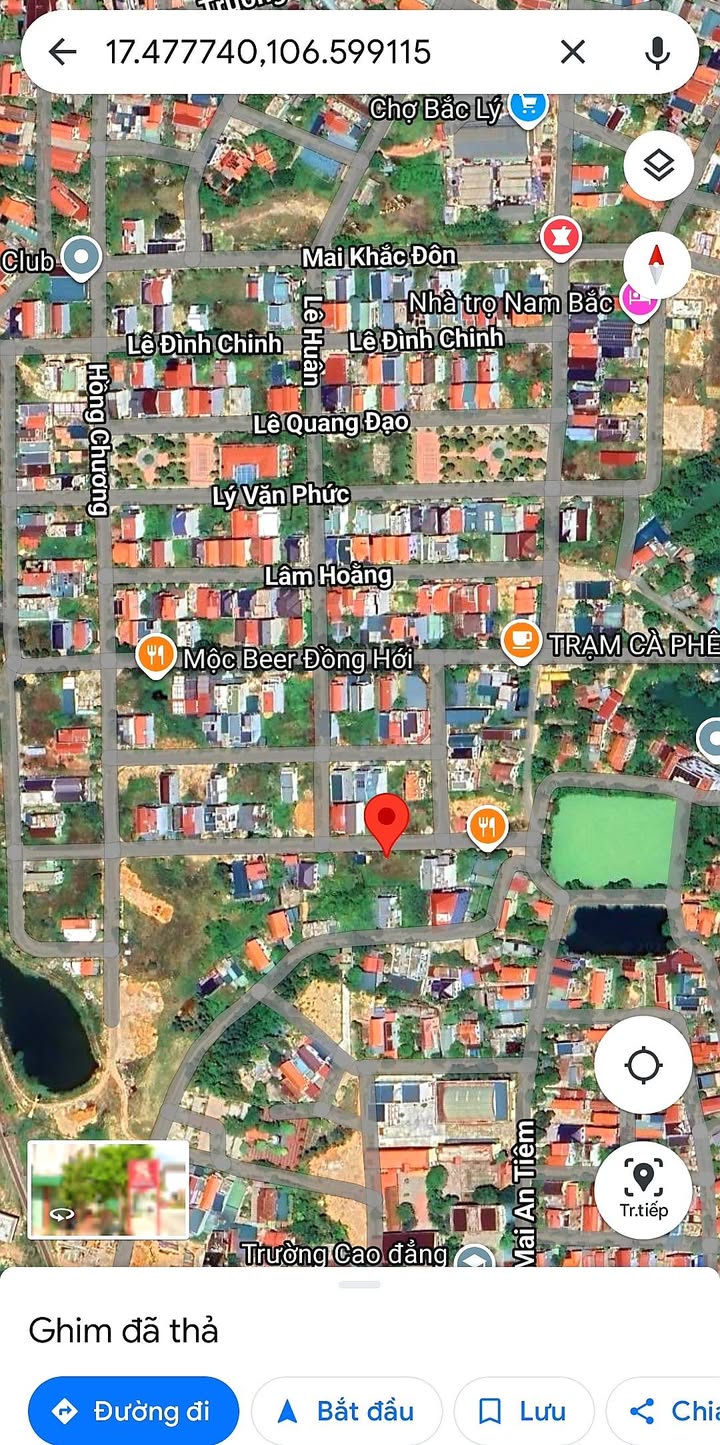Open the Nhà trọ Nam Bắc lodging marker
Viewport: 720px width, 1445px height.
(638, 298)
